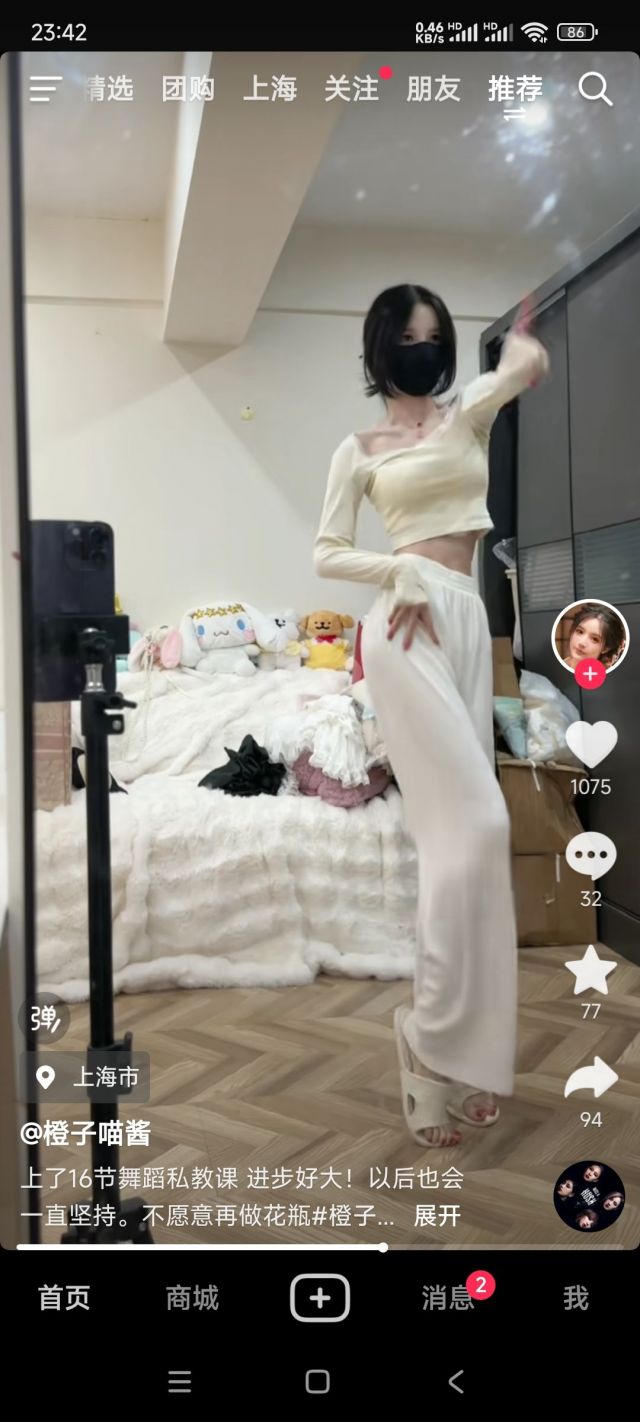Open the side menu button
The height and width of the screenshot is (1422, 640).
click(x=45, y=89)
